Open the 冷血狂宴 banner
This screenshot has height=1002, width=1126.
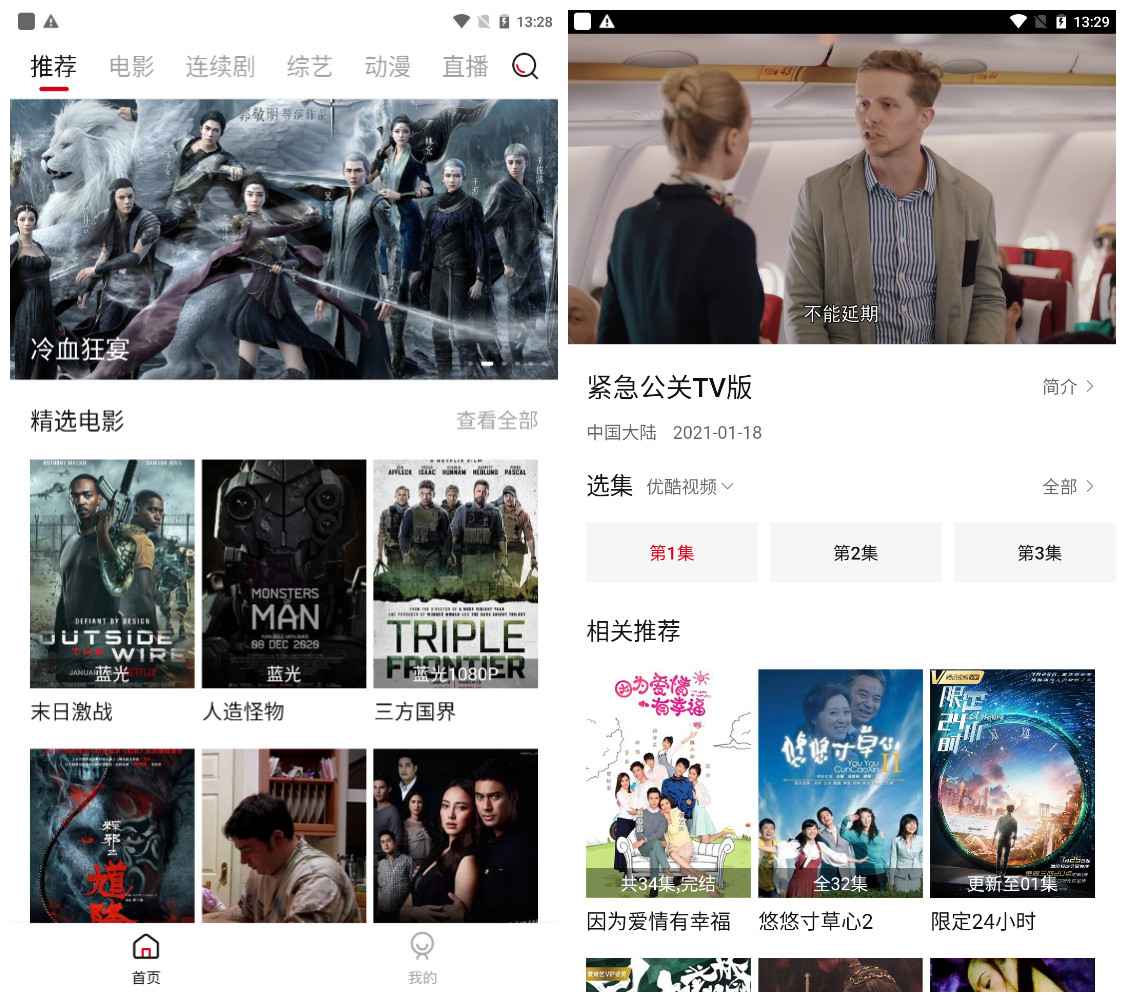(x=284, y=238)
